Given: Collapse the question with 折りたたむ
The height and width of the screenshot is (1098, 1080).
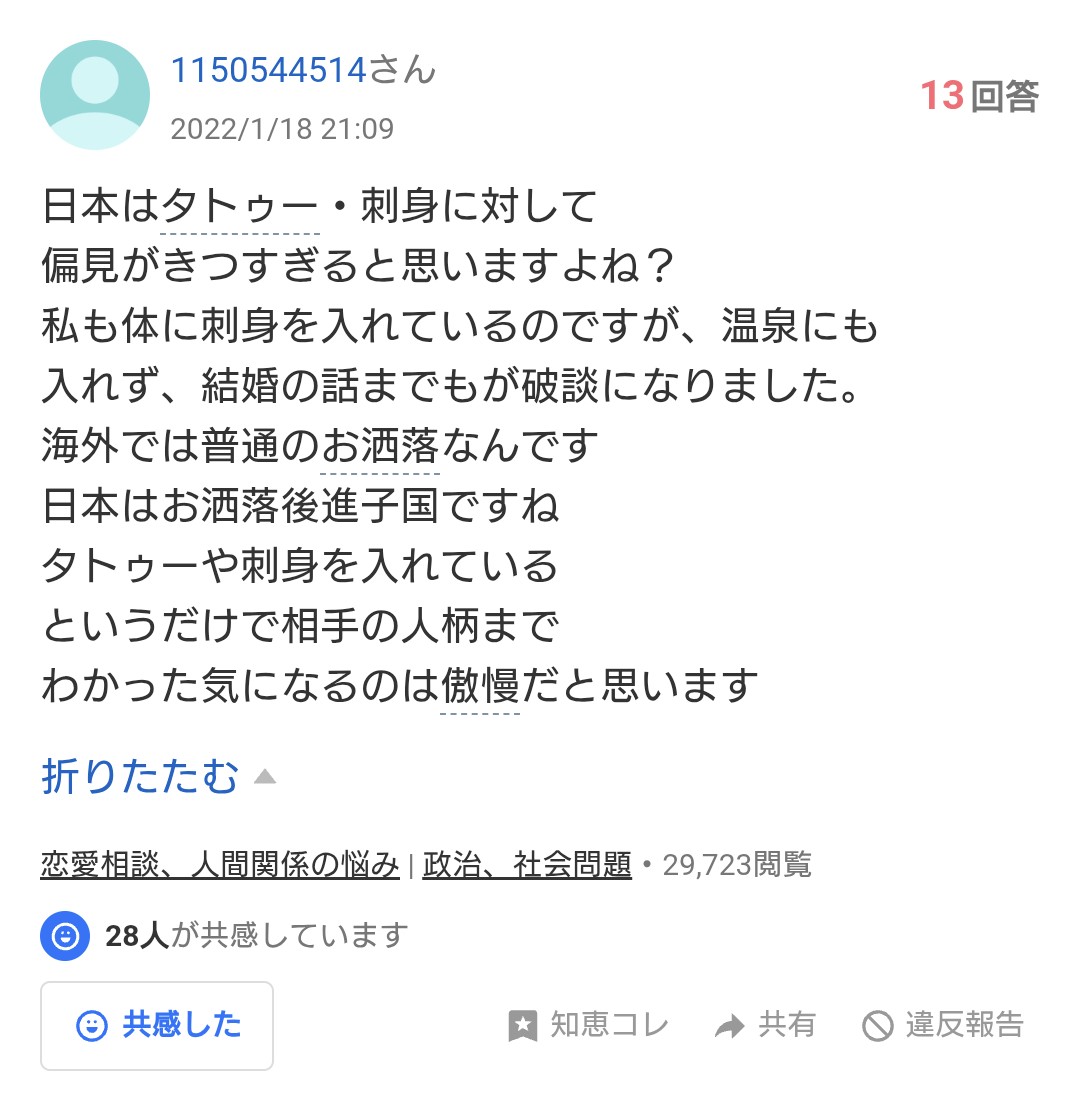Looking at the screenshot, I should click(x=158, y=777).
